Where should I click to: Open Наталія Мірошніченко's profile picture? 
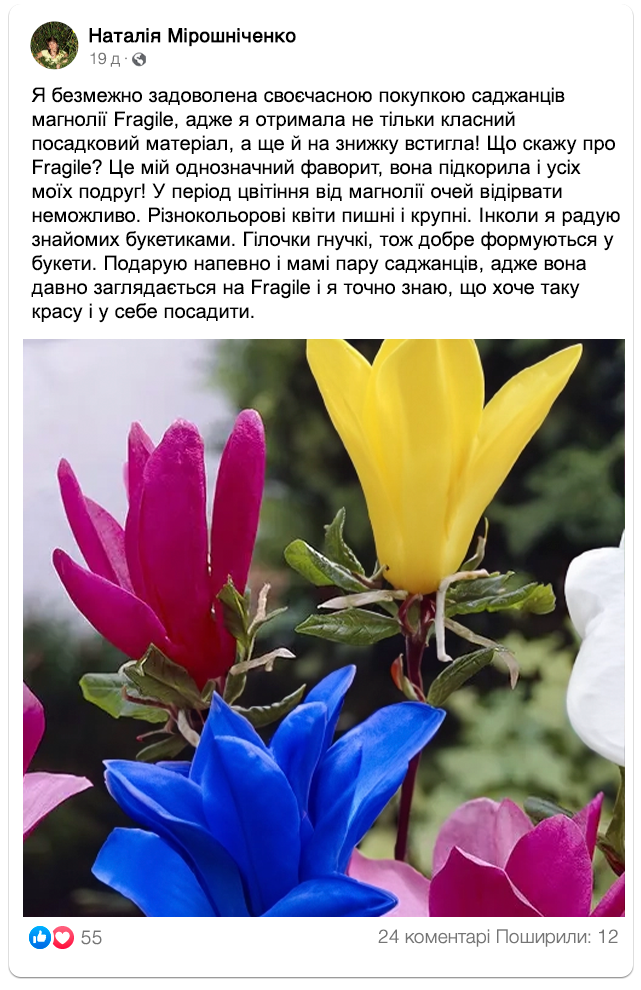pyautogui.click(x=54, y=45)
